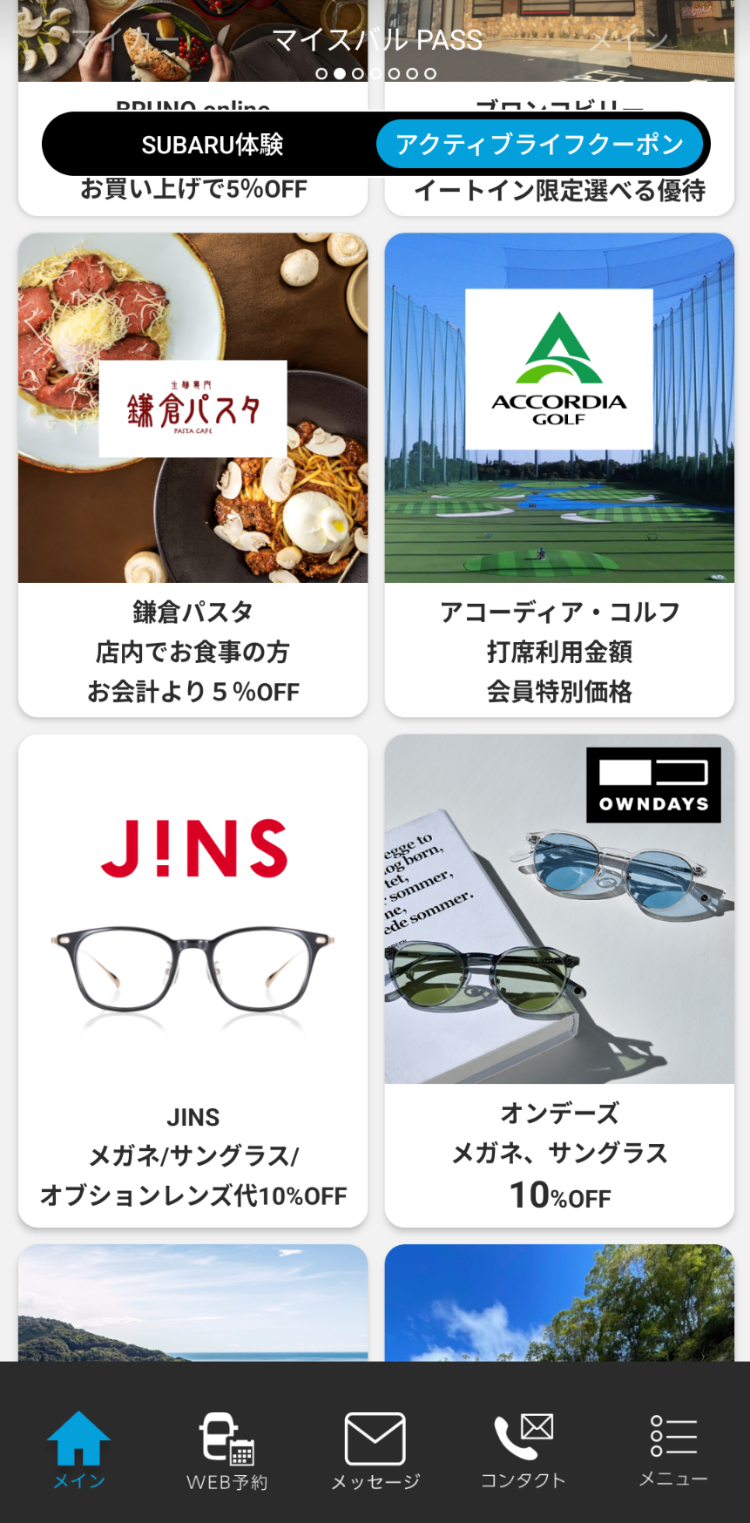Open the メニュー tab
This screenshot has width=750, height=1523.
coord(673,1449)
